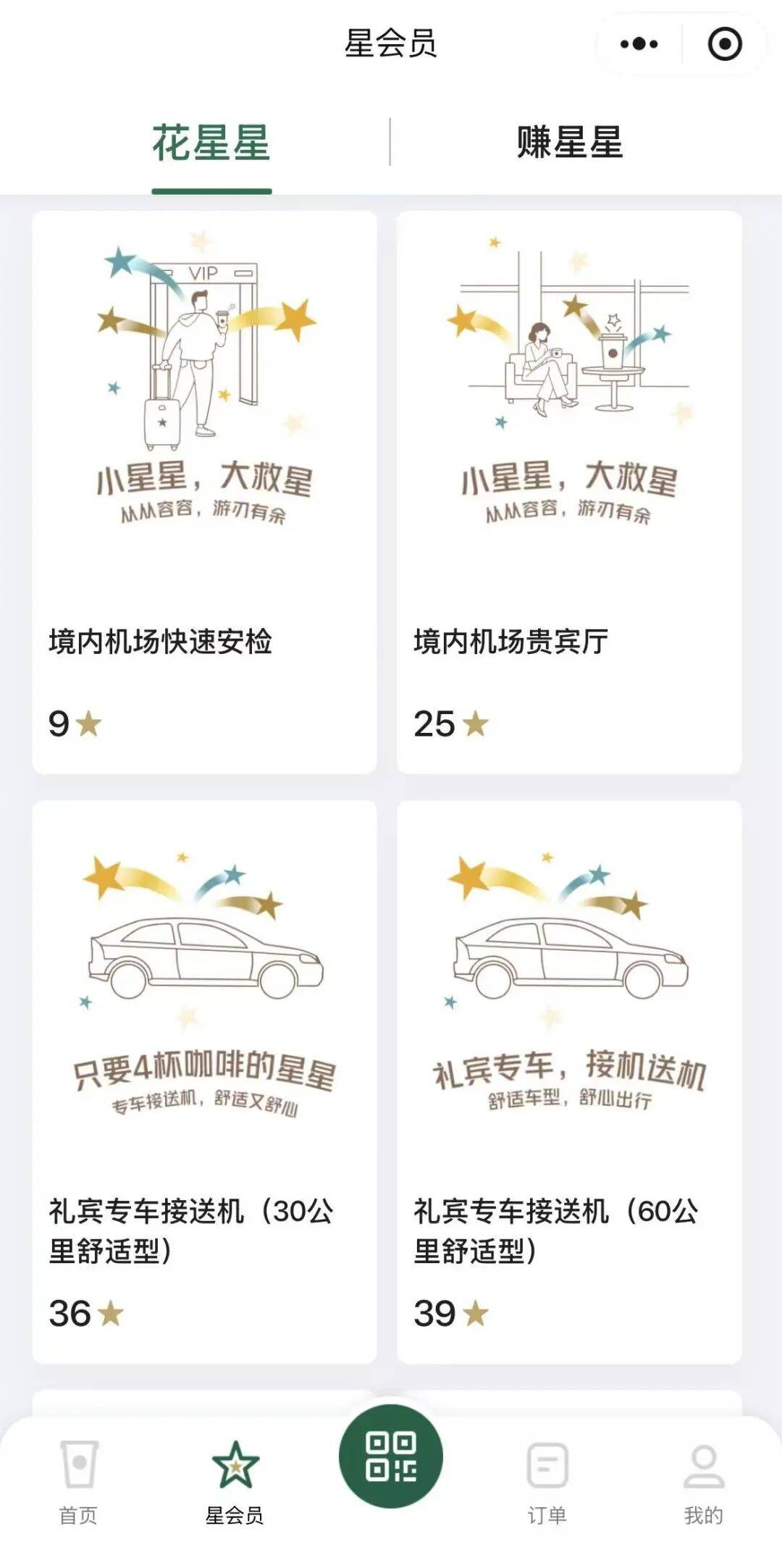Switch to the 订单 tab
Screen dimensions: 782x1568
547,1482
